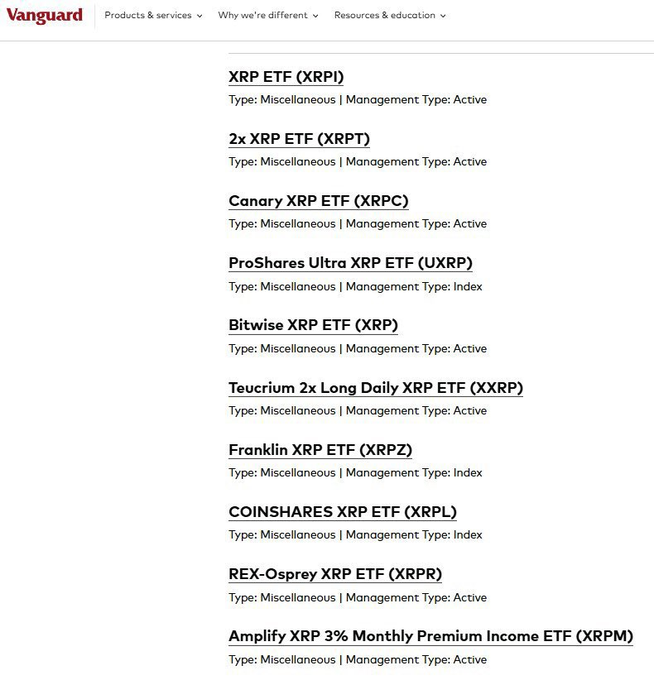Image resolution: width=654 pixels, height=680 pixels.
Task: Open the XRP ETF (XRPI) link
Action: [286, 77]
